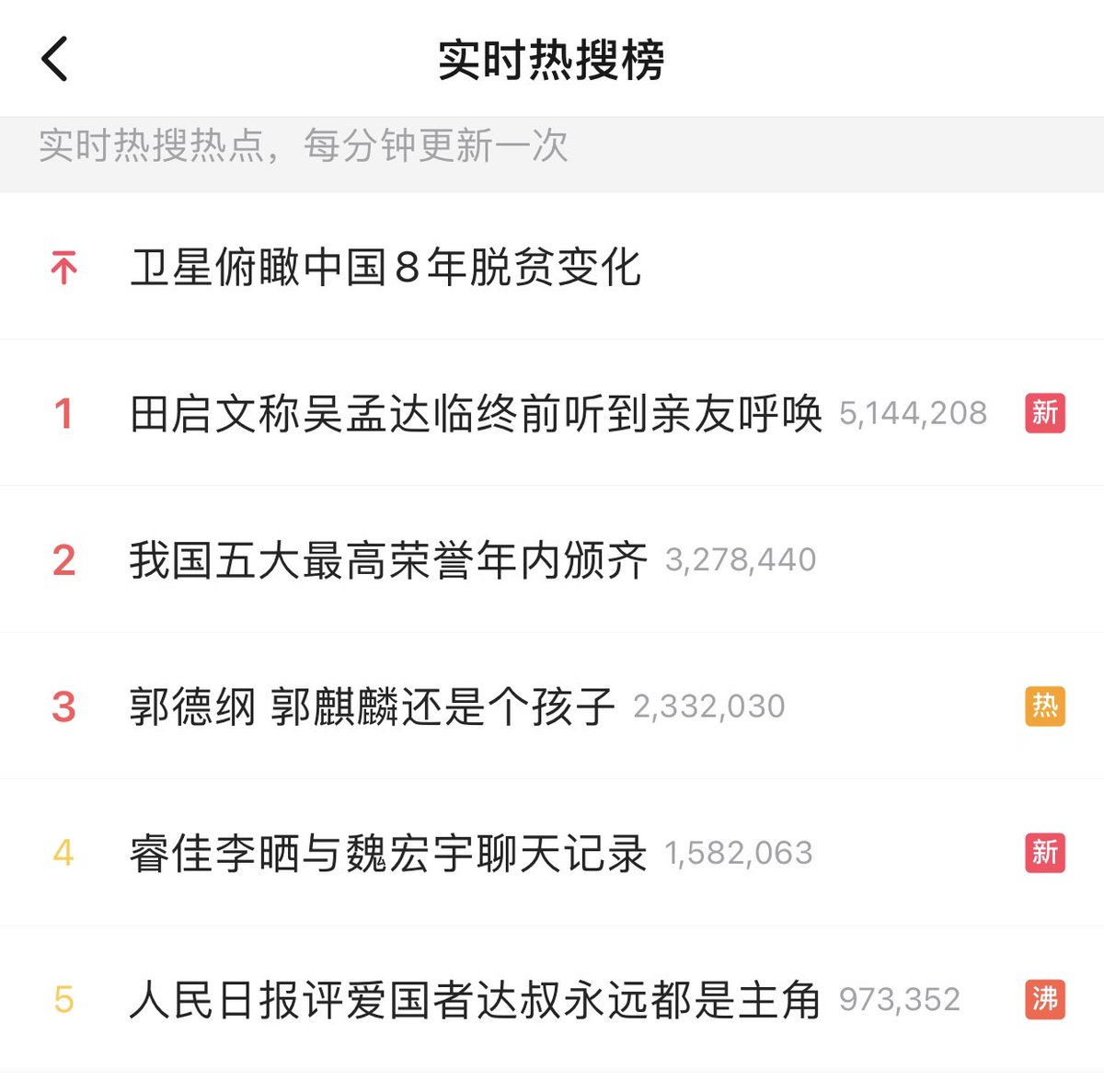This screenshot has height=1092, width=1104.
Task: Open 人民日报评爱国者达叔永远都是主角 topic
Action: click(475, 1000)
